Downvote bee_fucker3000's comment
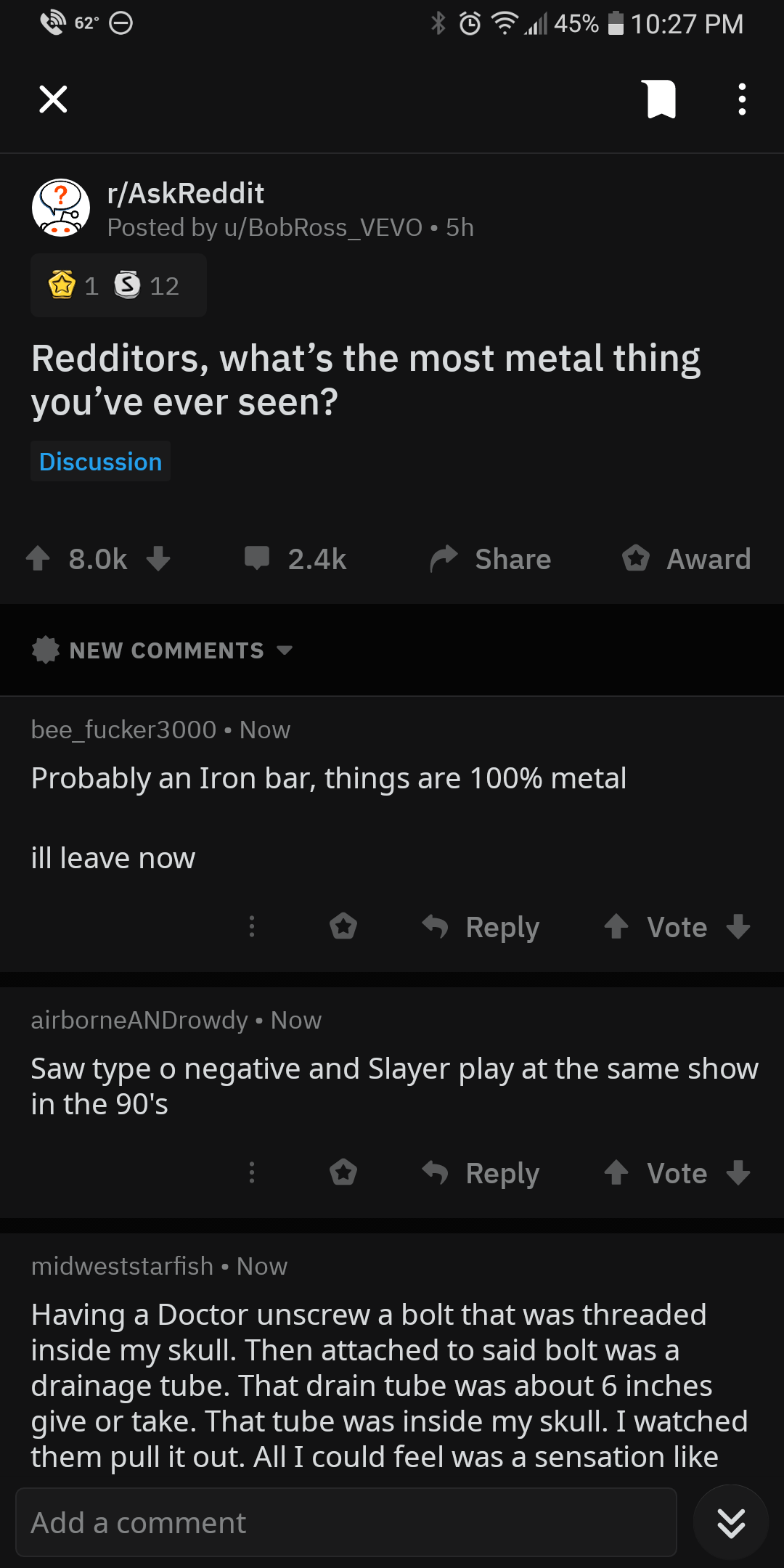The height and width of the screenshot is (1568, 784). [x=738, y=926]
